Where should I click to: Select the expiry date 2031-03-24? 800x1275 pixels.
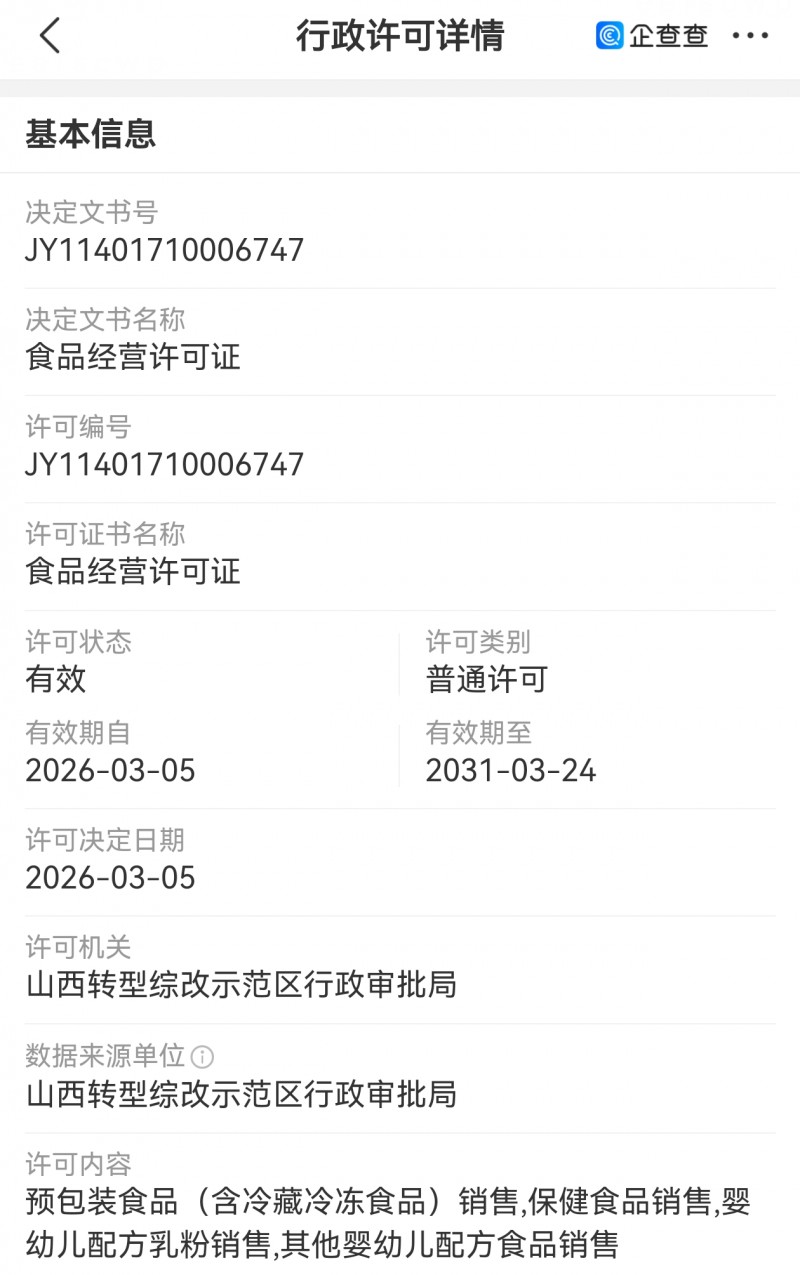[x=510, y=770]
